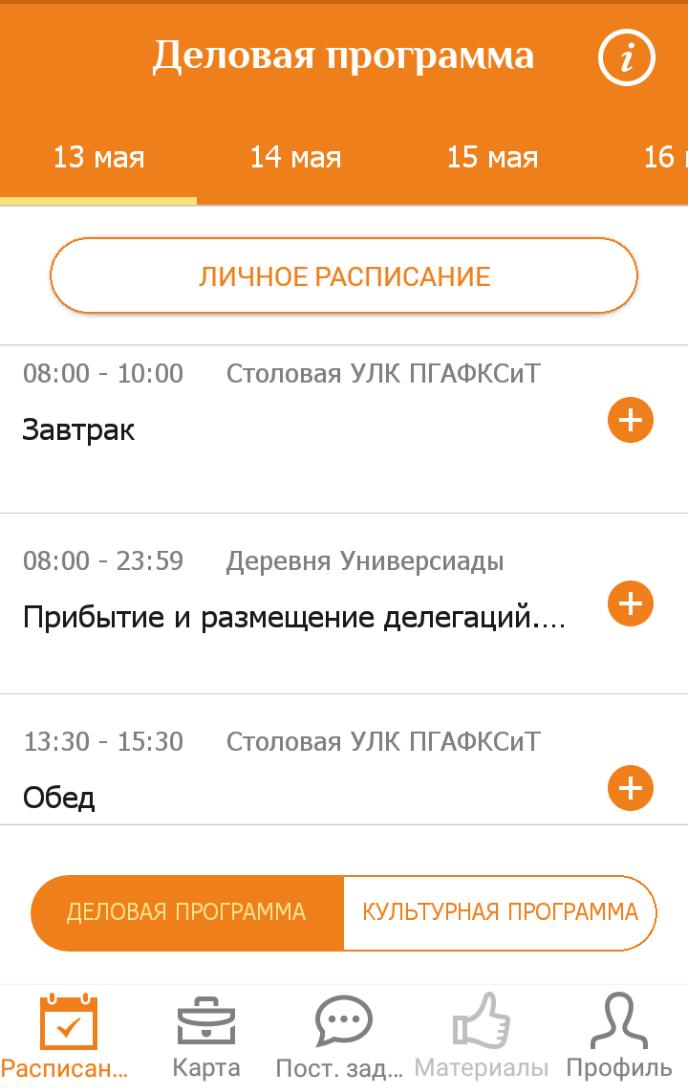Go to the Карта tab
The width and height of the screenshot is (688, 1088).
(x=206, y=1036)
